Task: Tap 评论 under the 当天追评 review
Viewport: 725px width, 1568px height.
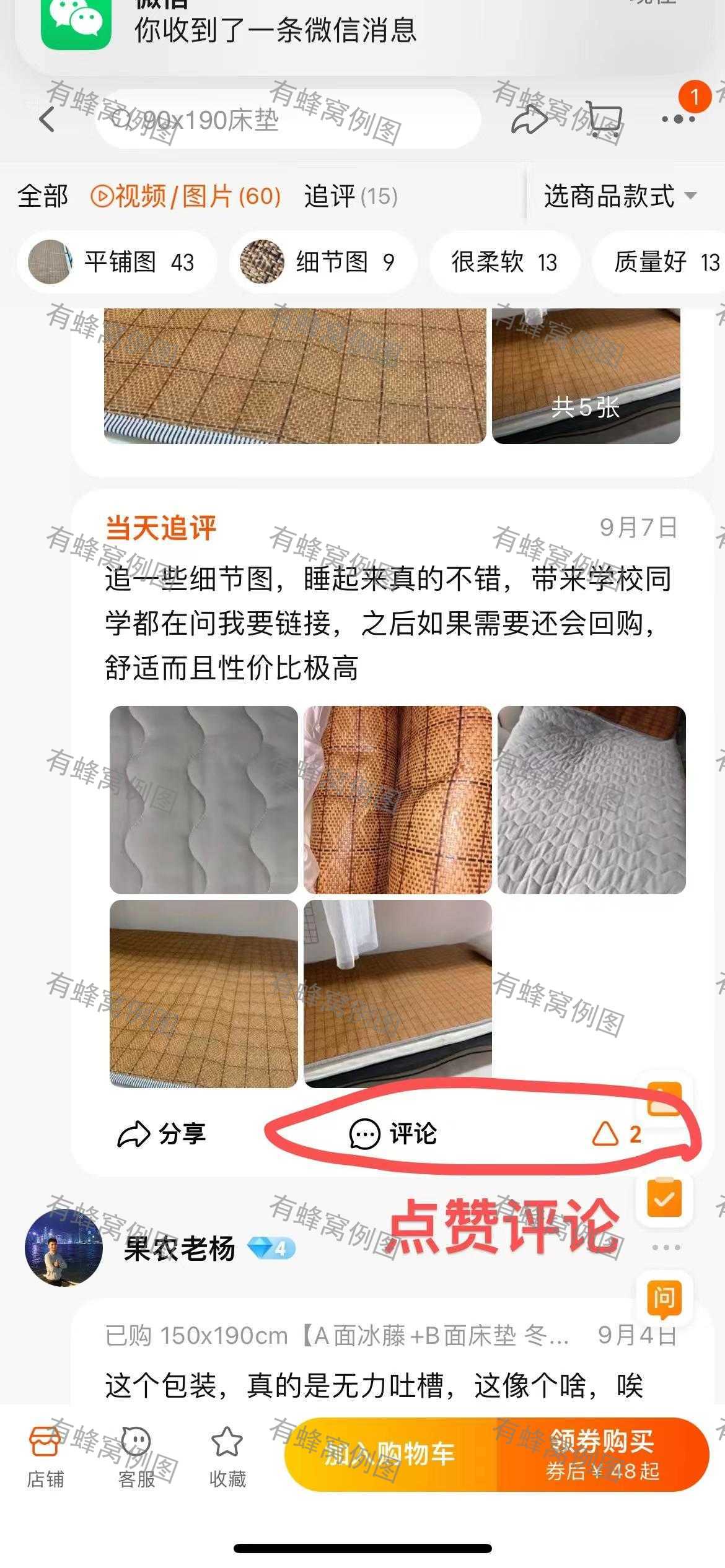Action: point(393,1135)
